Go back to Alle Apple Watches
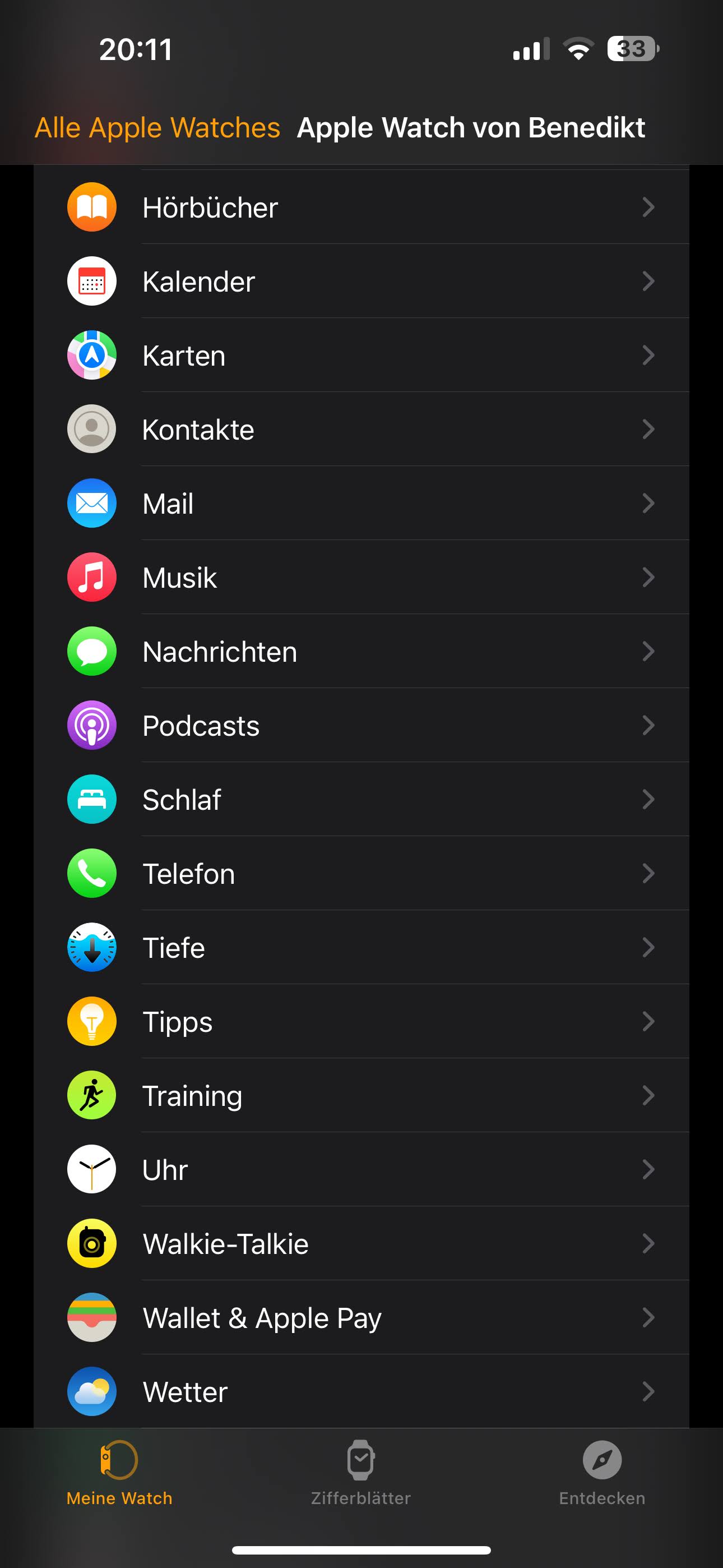Screen dimensions: 723x1568 coord(157,128)
